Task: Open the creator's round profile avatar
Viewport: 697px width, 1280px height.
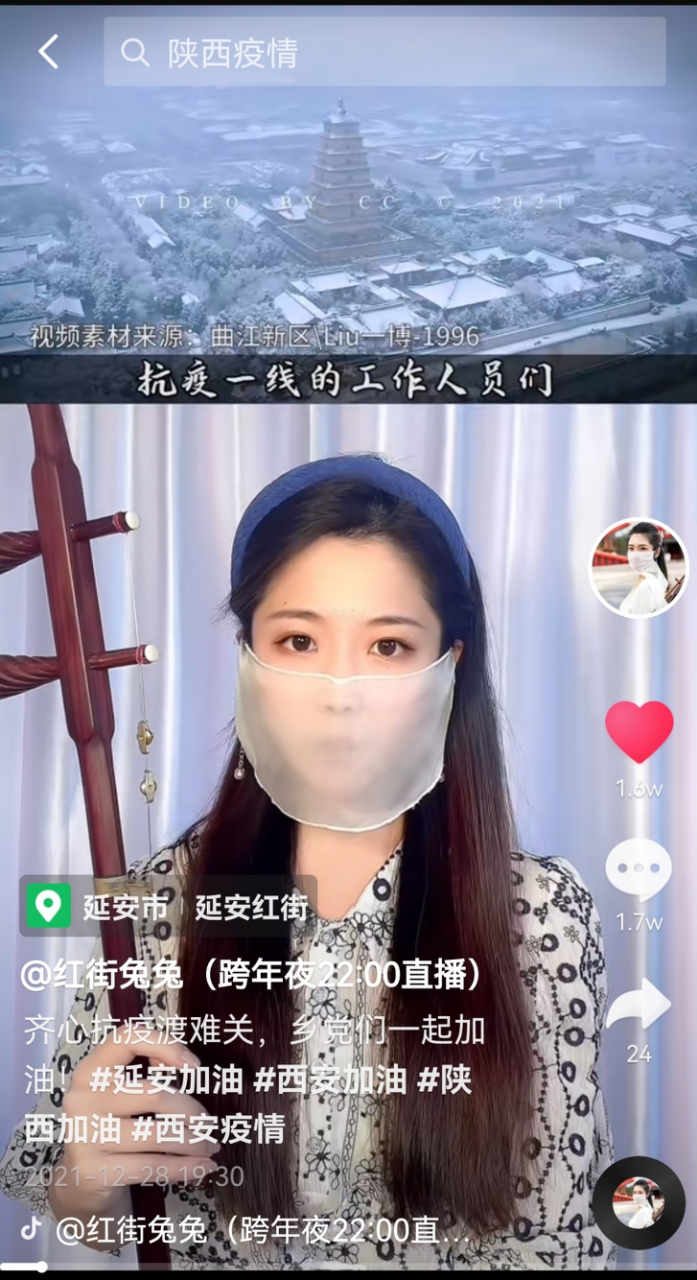Action: click(638, 567)
